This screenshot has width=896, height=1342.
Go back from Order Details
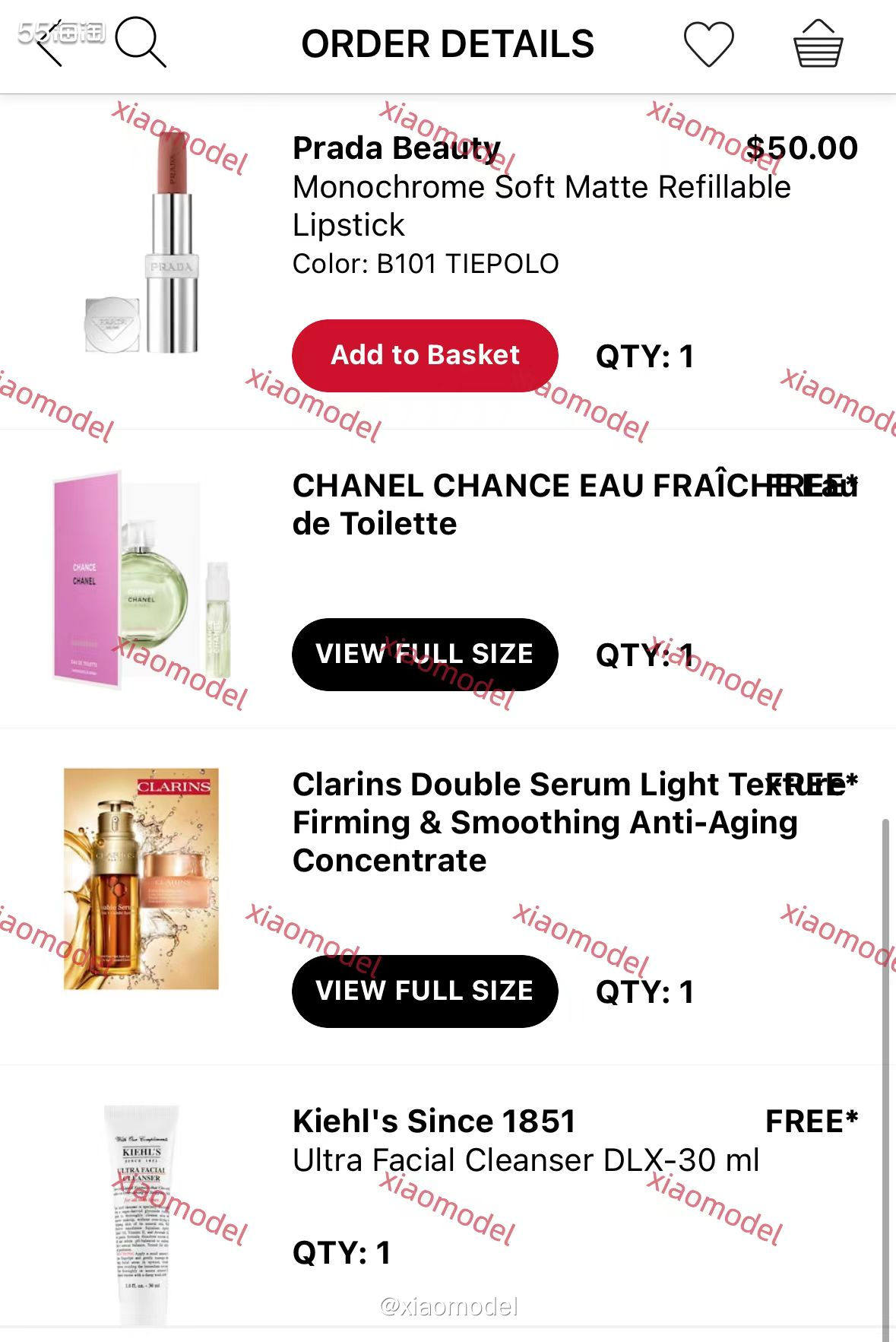click(x=49, y=44)
